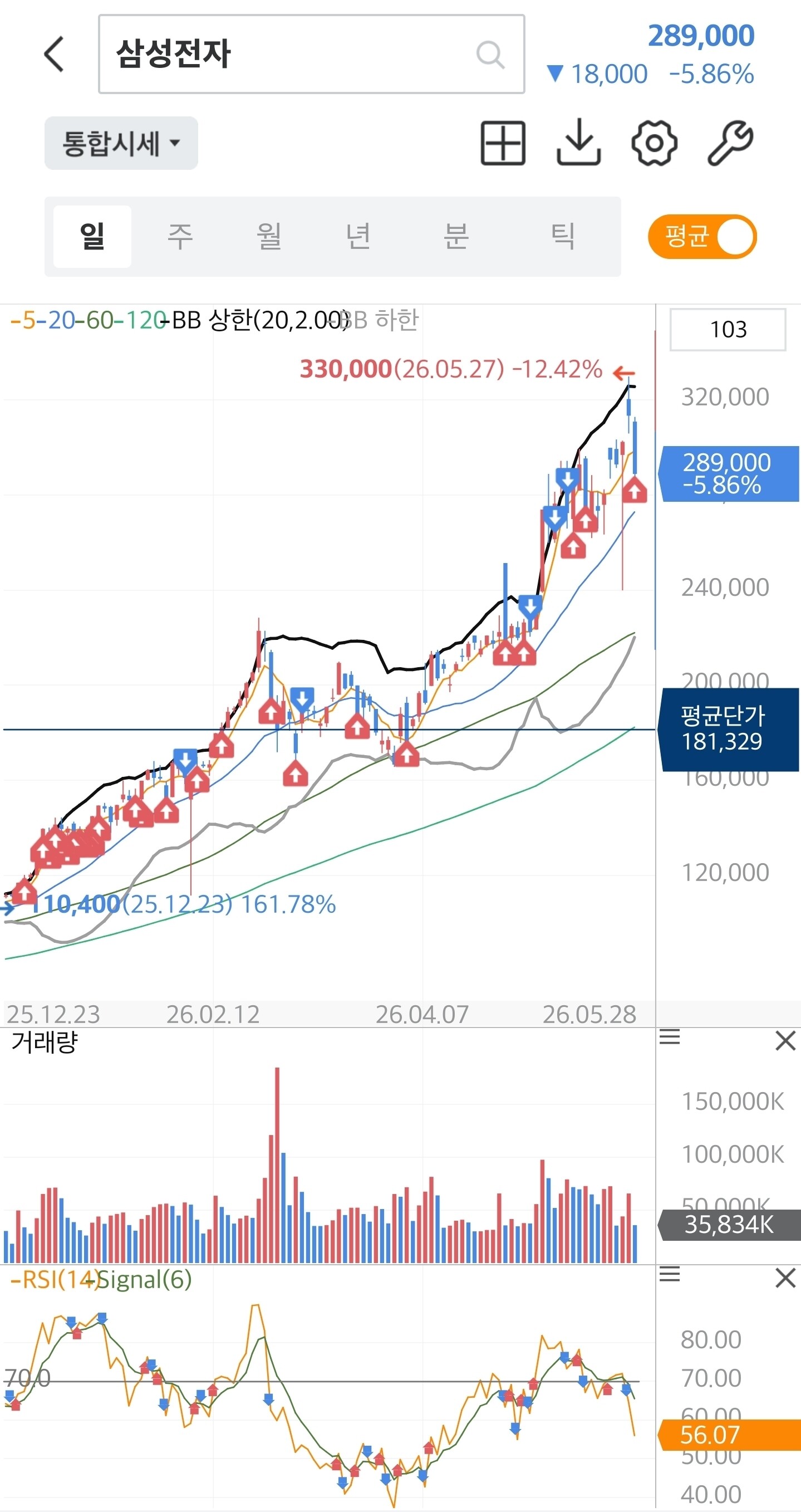
Task: Open the 삼성전자 stock search field
Action: click(x=311, y=54)
